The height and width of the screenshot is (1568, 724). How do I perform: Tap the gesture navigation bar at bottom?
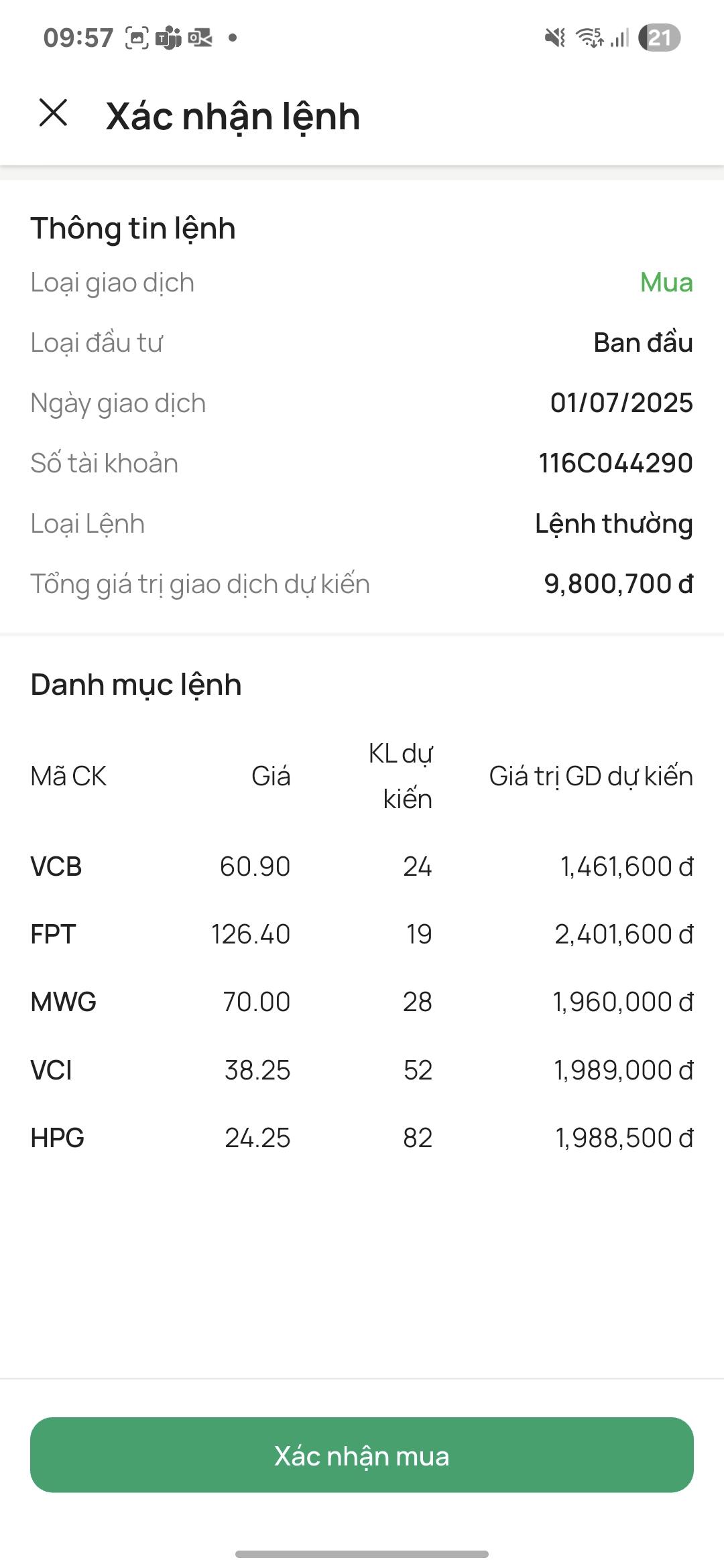[362, 1554]
